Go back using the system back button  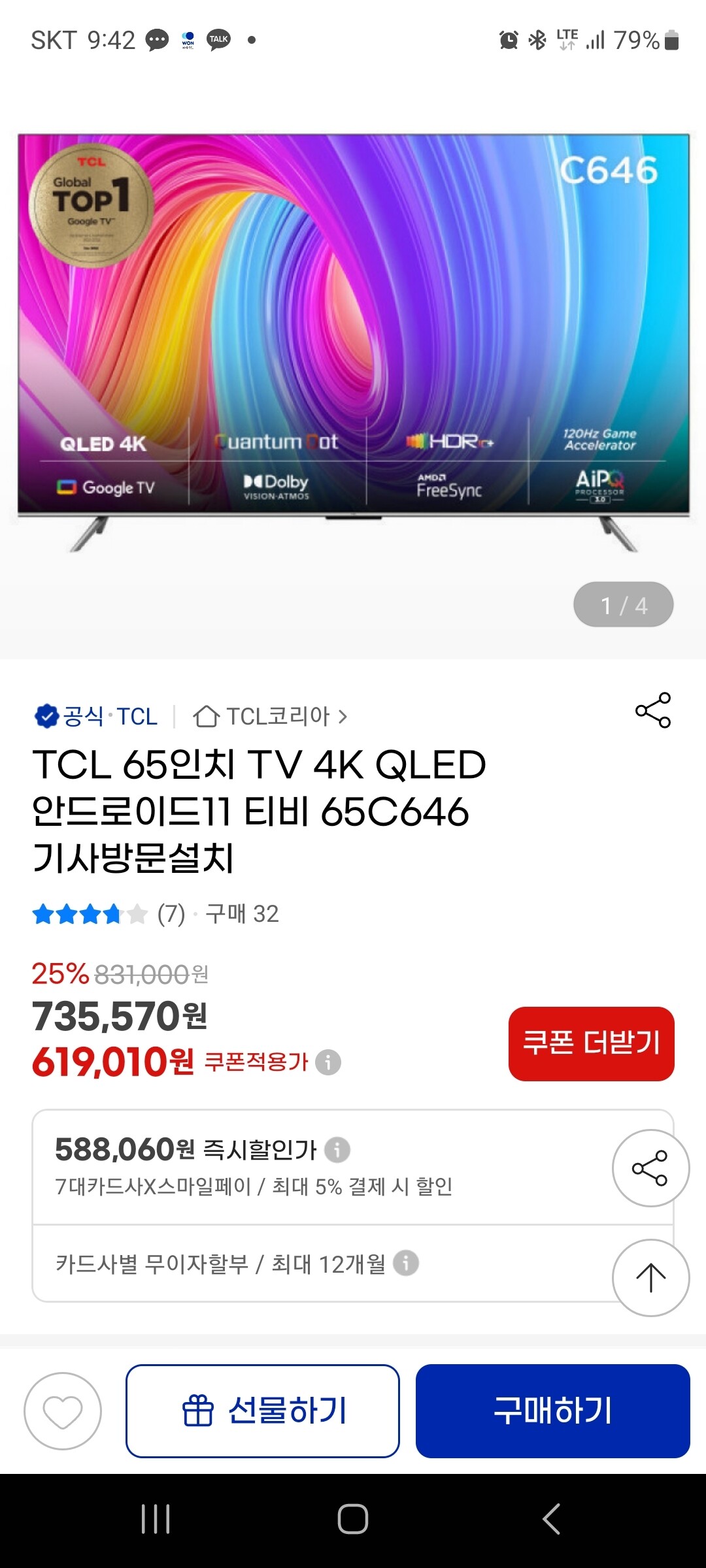point(551,1518)
